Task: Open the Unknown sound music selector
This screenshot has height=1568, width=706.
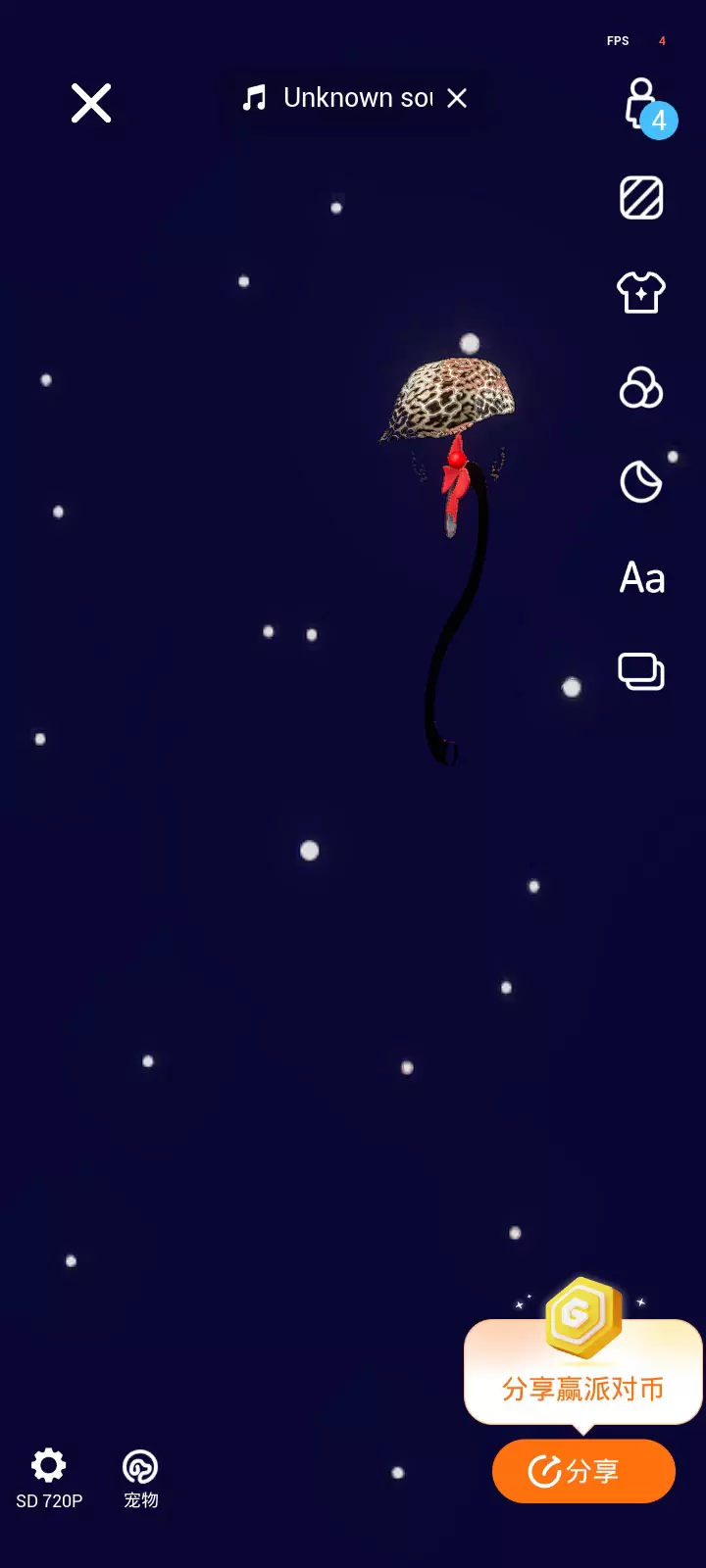Action: point(338,98)
